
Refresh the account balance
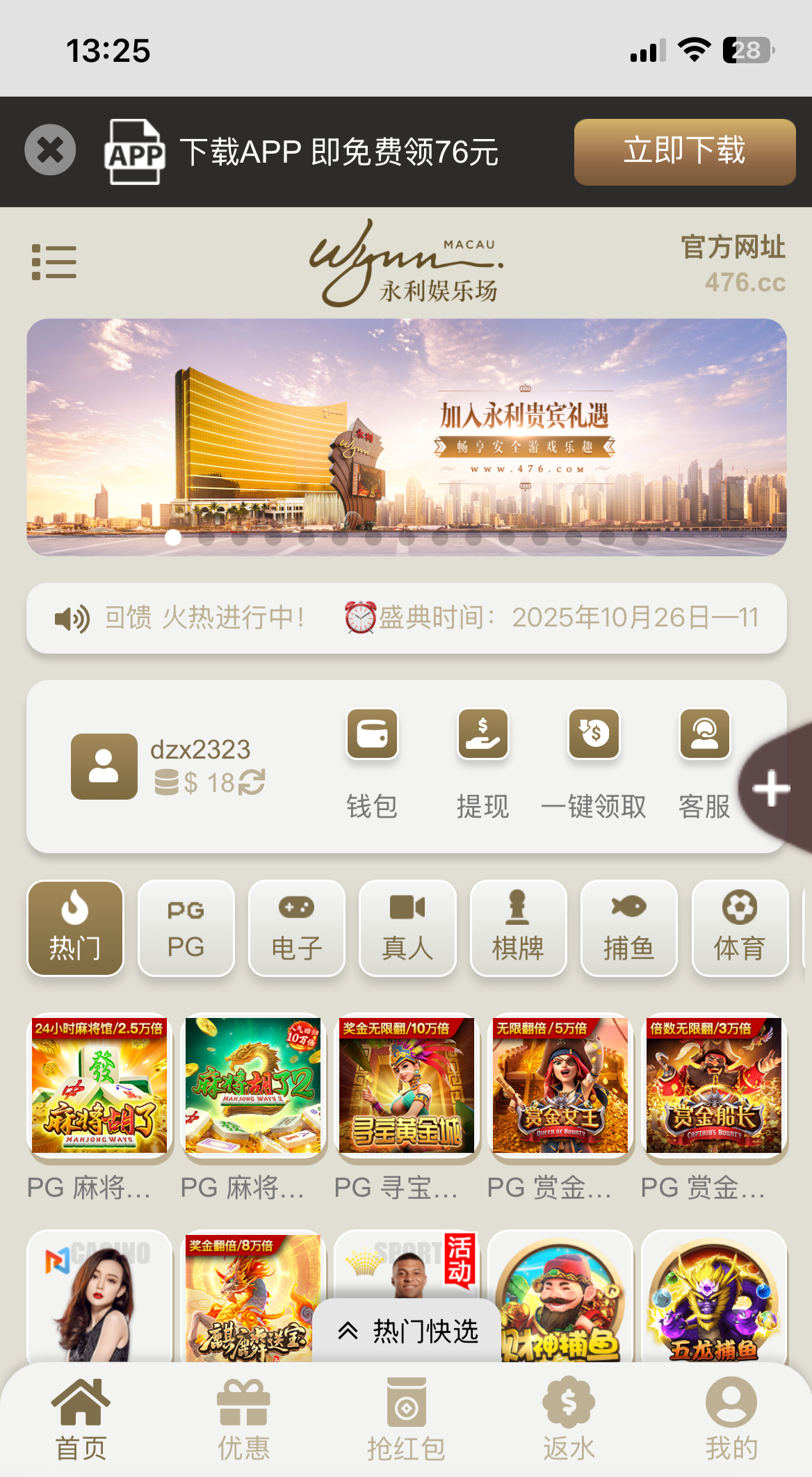251,782
